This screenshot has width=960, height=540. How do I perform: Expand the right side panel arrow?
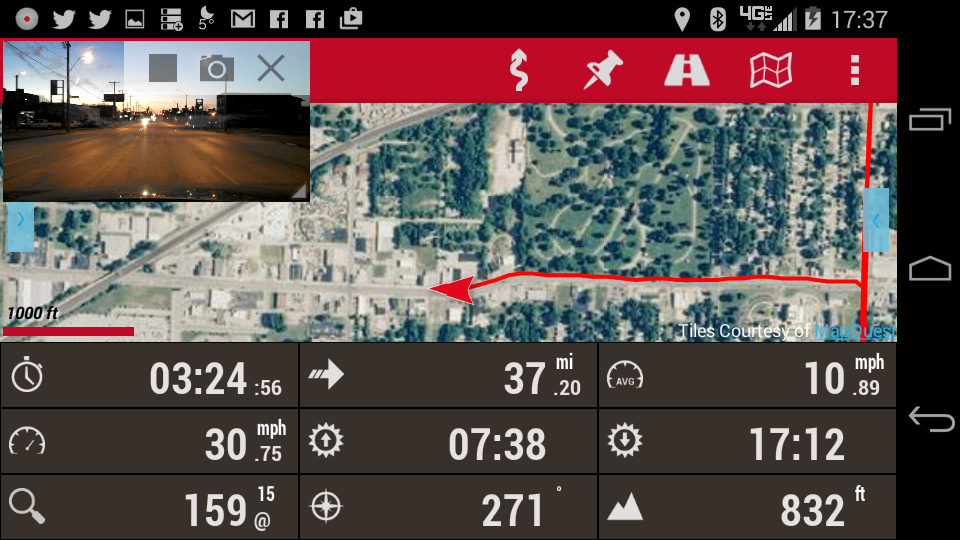pos(876,220)
